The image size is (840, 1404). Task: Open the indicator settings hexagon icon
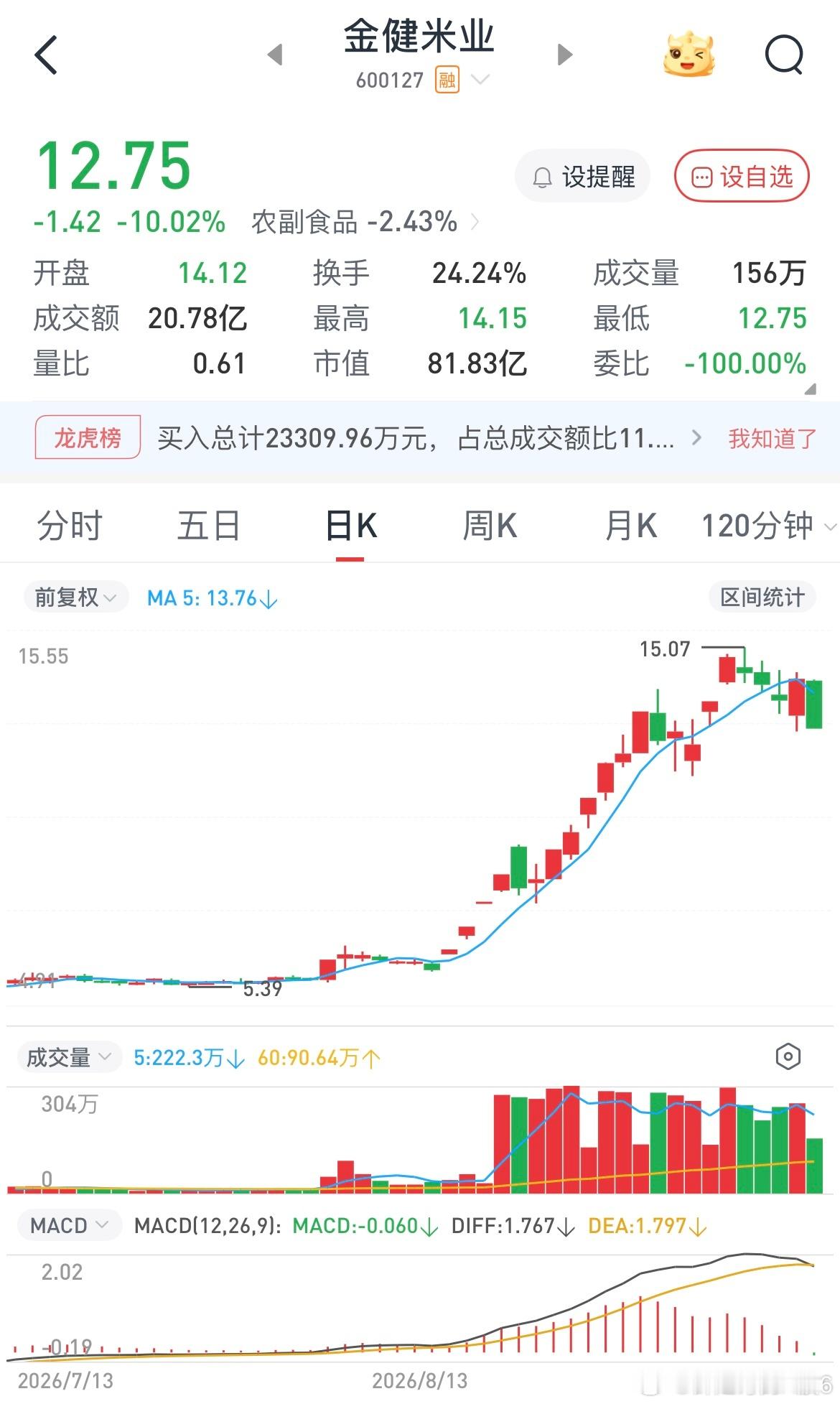(x=788, y=1056)
